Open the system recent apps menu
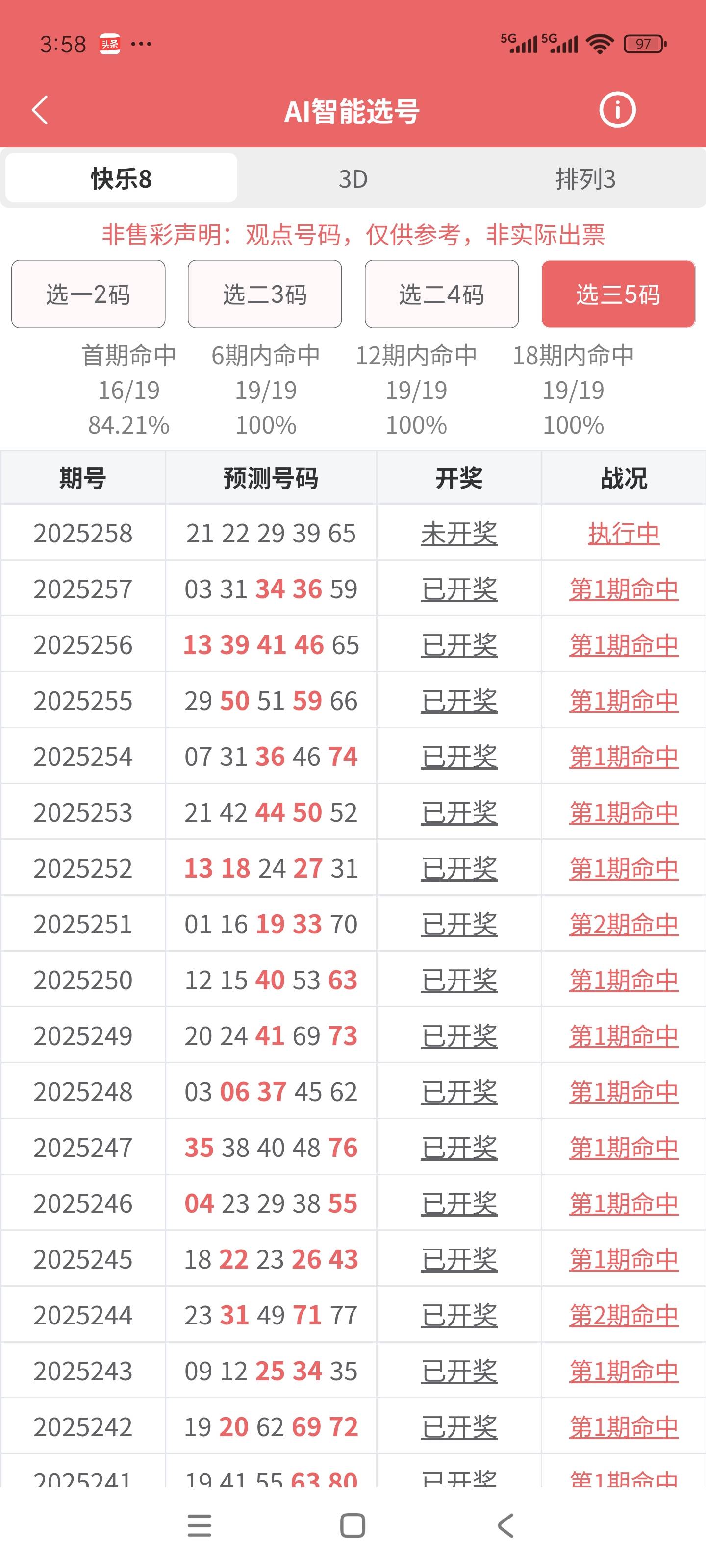 pyautogui.click(x=200, y=1525)
